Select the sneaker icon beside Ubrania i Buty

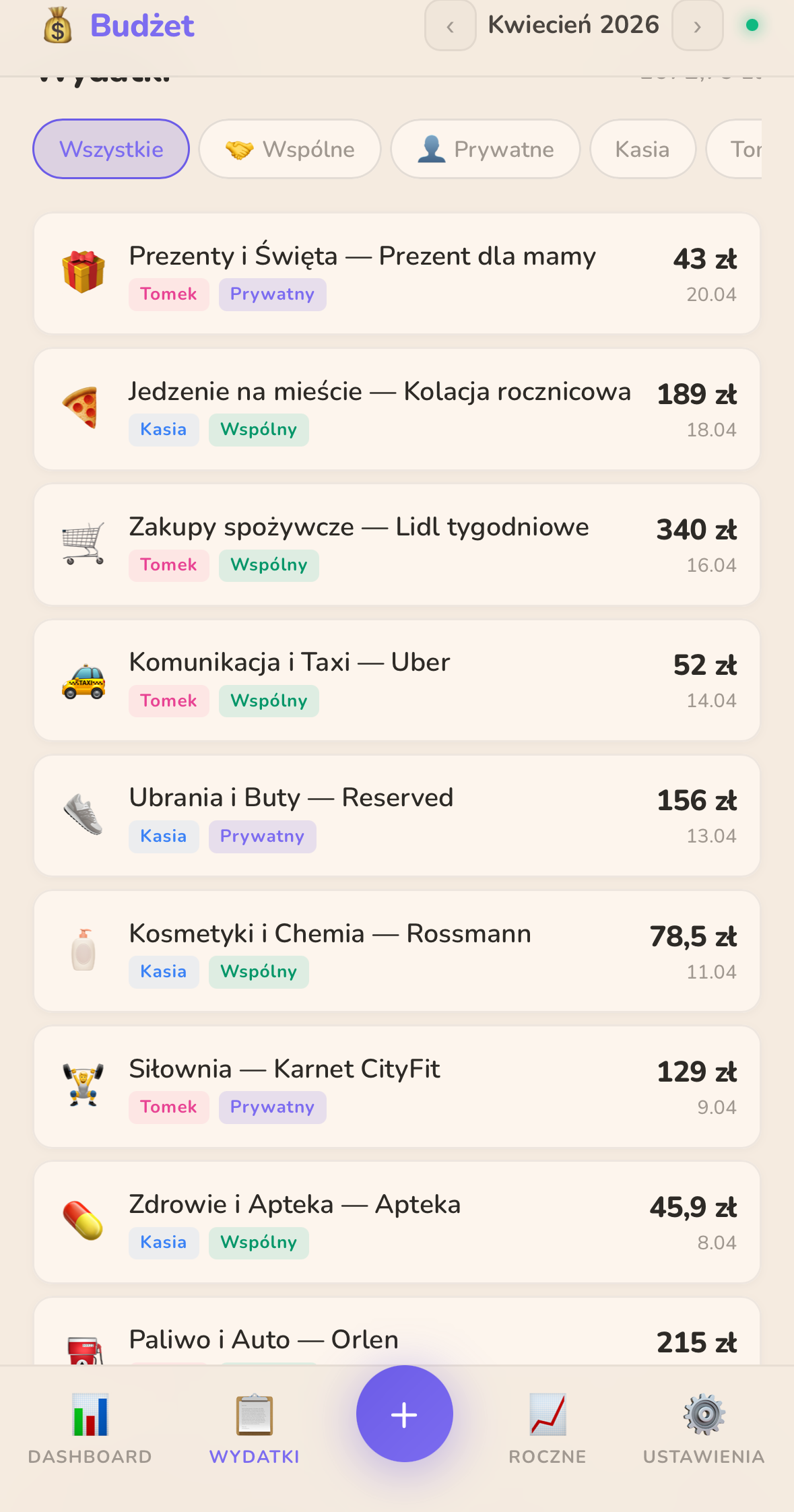(x=82, y=813)
